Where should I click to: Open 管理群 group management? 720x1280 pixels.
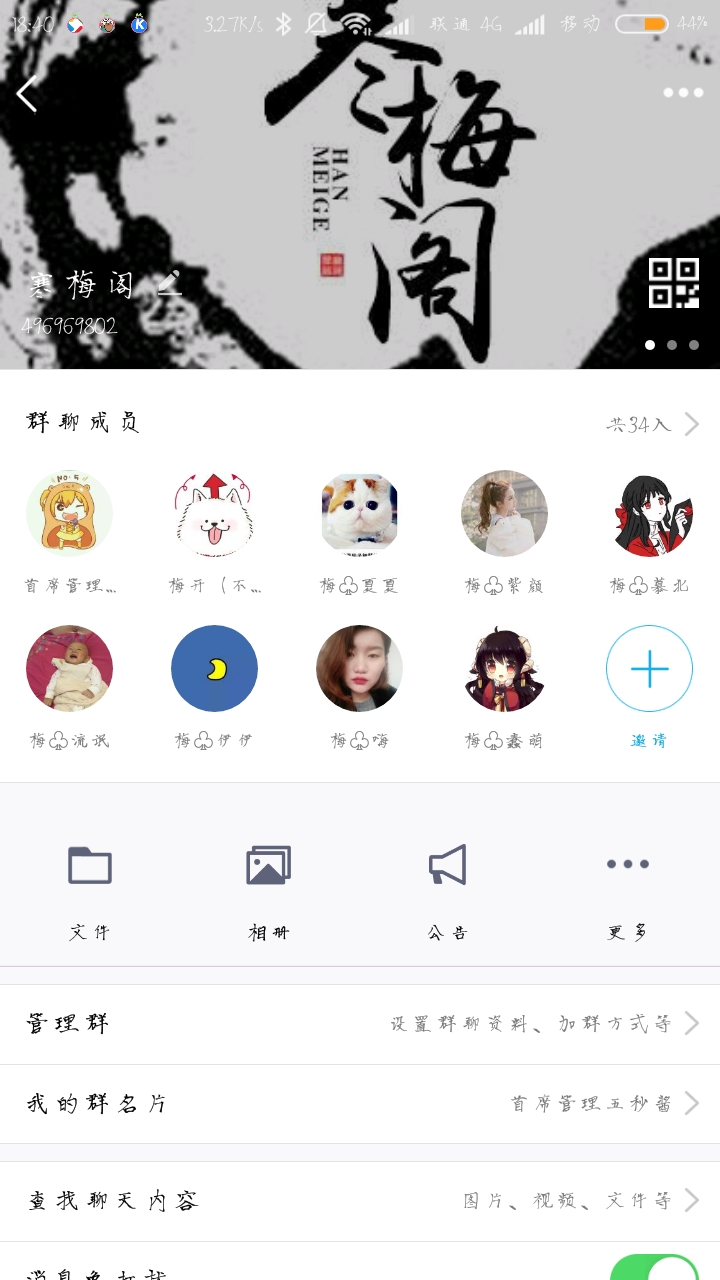pyautogui.click(x=360, y=1024)
